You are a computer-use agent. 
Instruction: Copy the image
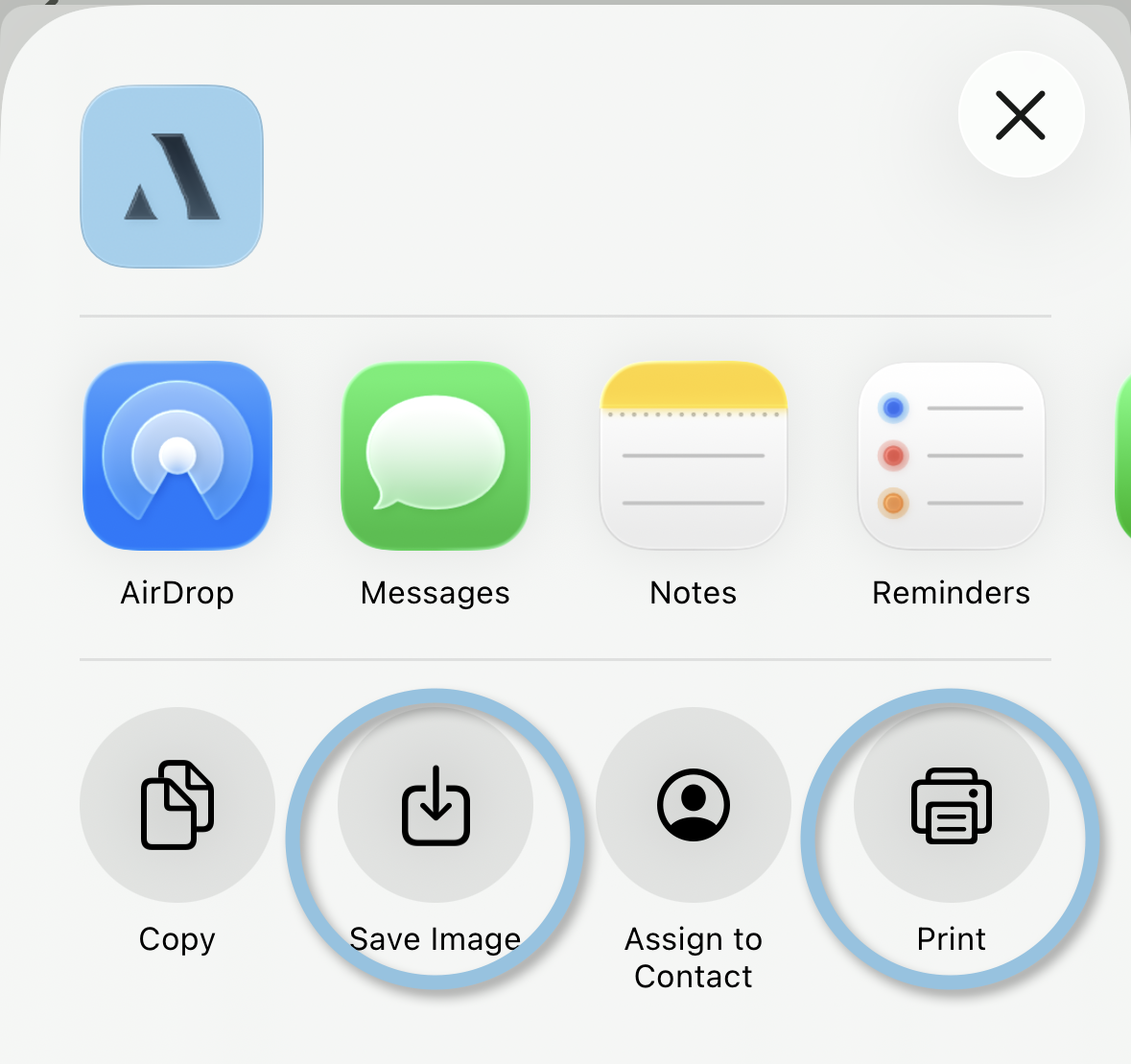177,805
